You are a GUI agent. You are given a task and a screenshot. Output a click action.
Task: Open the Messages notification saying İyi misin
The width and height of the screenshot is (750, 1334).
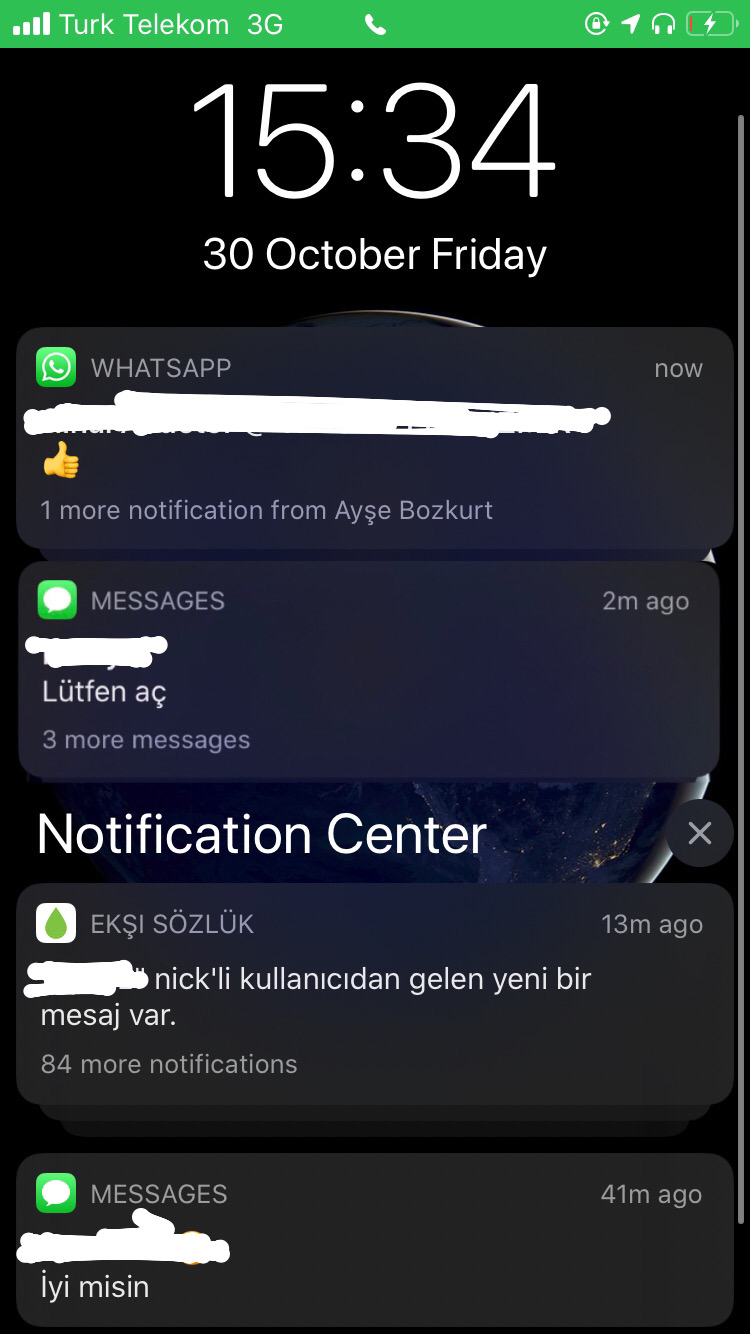click(x=374, y=1240)
